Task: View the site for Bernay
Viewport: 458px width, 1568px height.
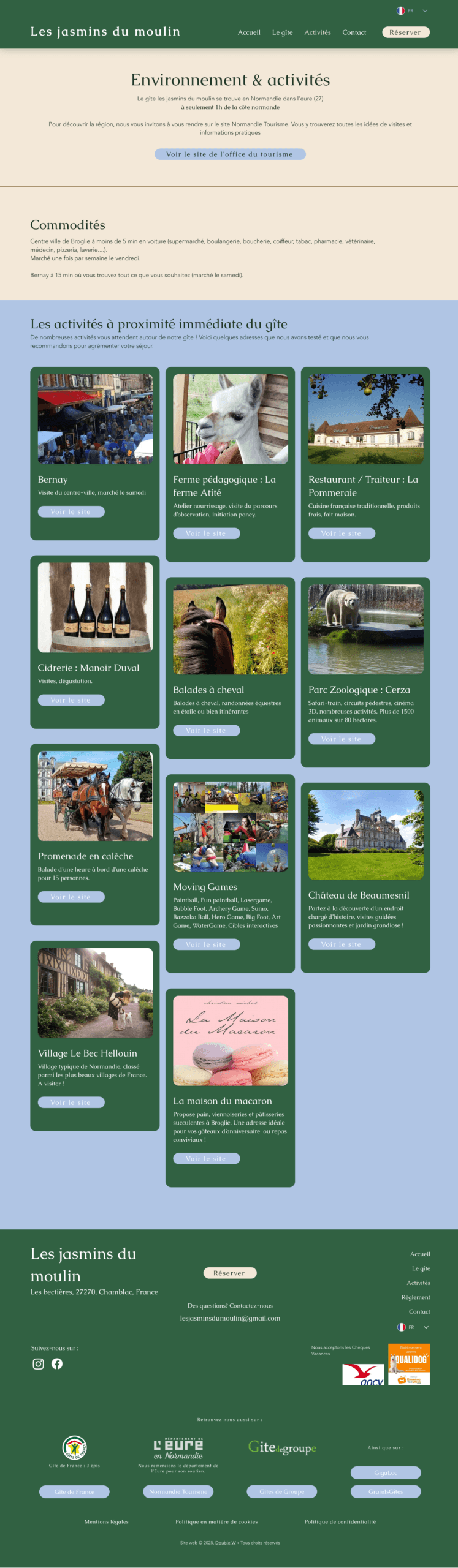Action: [71, 511]
